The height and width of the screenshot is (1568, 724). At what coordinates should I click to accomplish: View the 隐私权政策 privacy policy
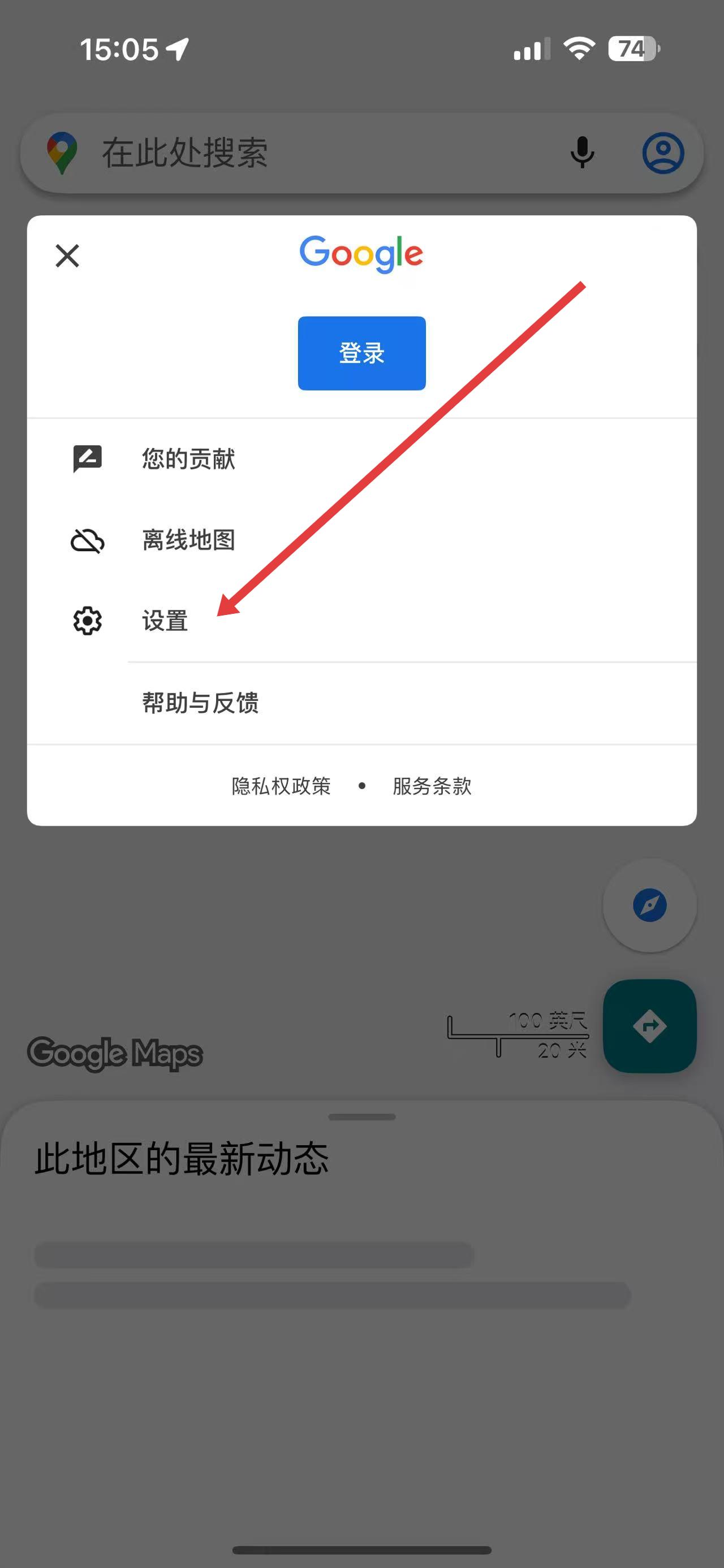[x=281, y=786]
